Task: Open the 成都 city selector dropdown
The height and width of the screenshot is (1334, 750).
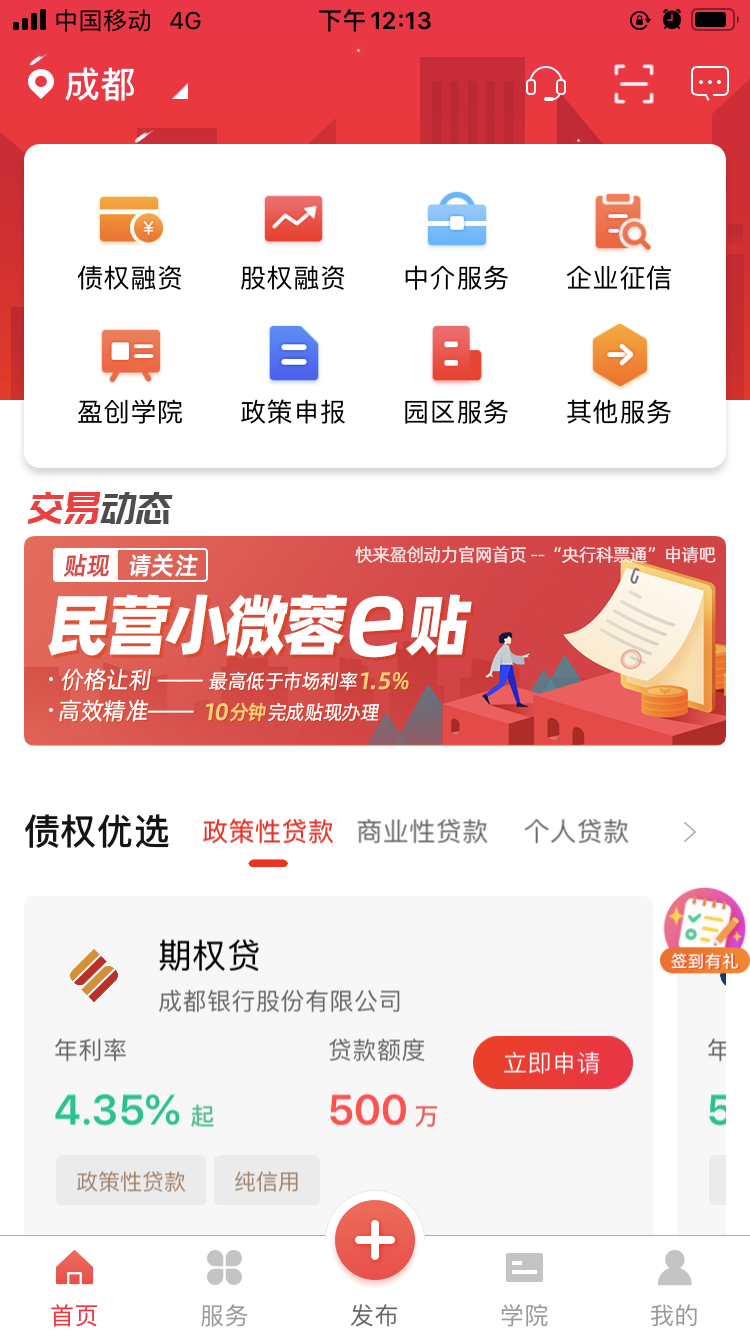Action: coord(107,84)
